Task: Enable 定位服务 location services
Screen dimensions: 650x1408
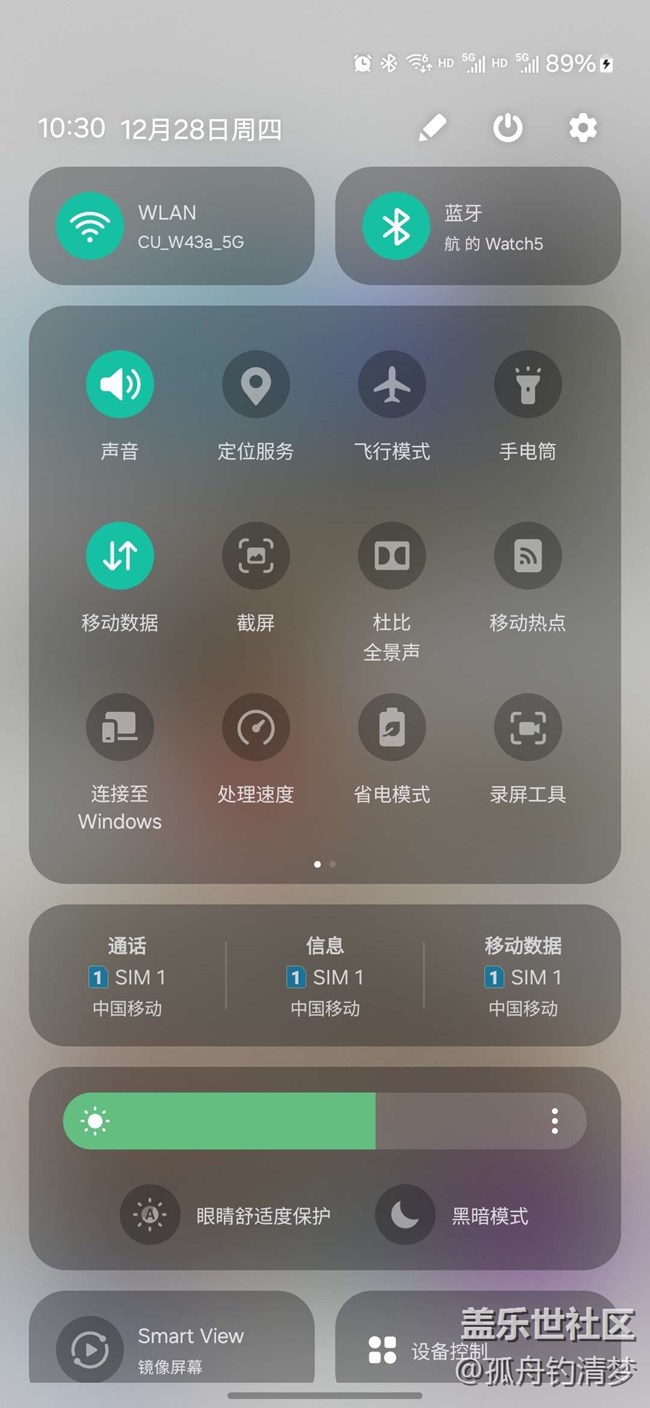Action: 256,384
